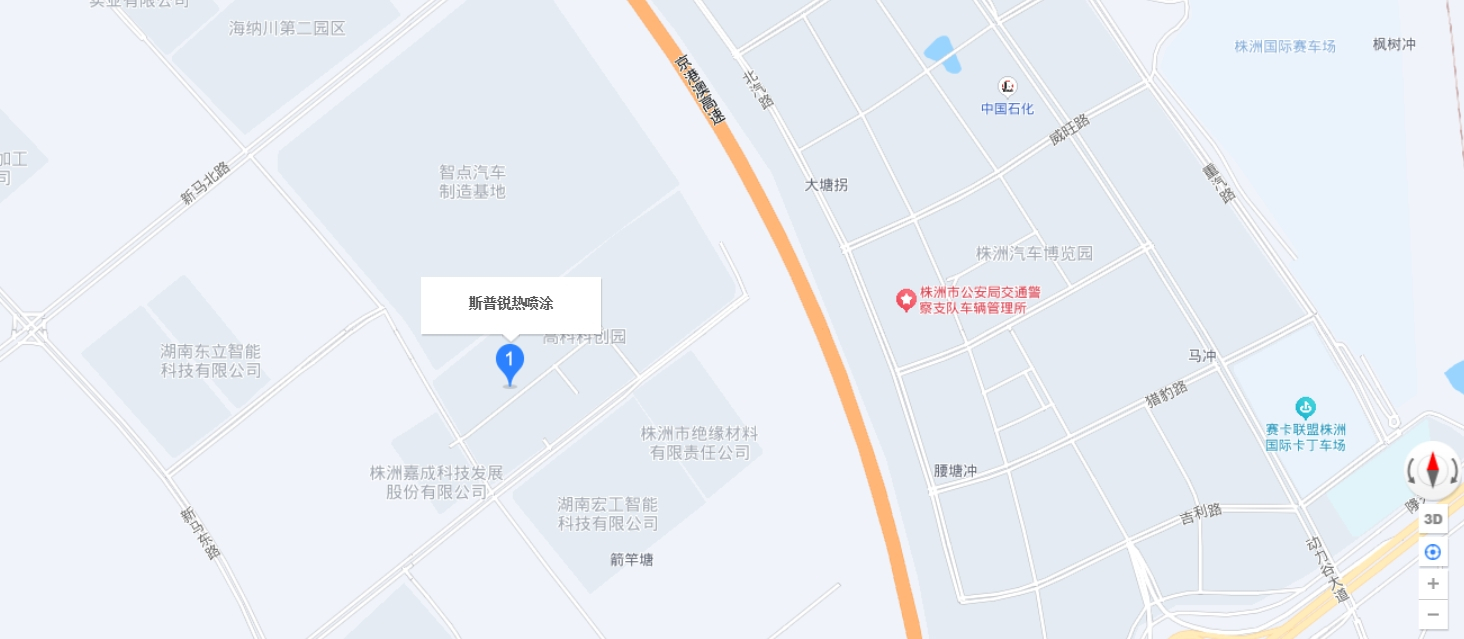Reset map orientation via the compass
1464x639 pixels.
tap(1433, 469)
